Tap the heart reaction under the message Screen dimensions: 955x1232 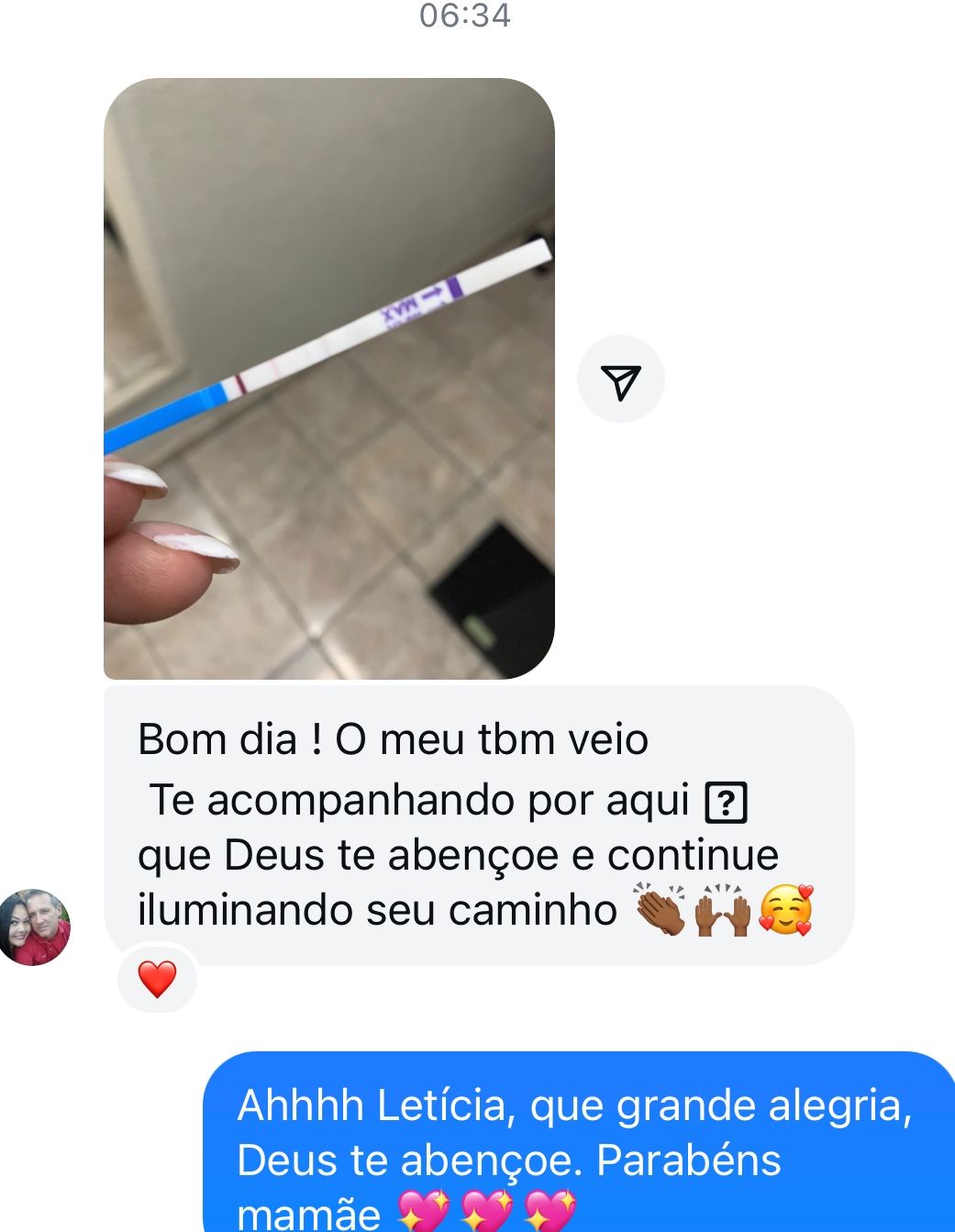[157, 979]
